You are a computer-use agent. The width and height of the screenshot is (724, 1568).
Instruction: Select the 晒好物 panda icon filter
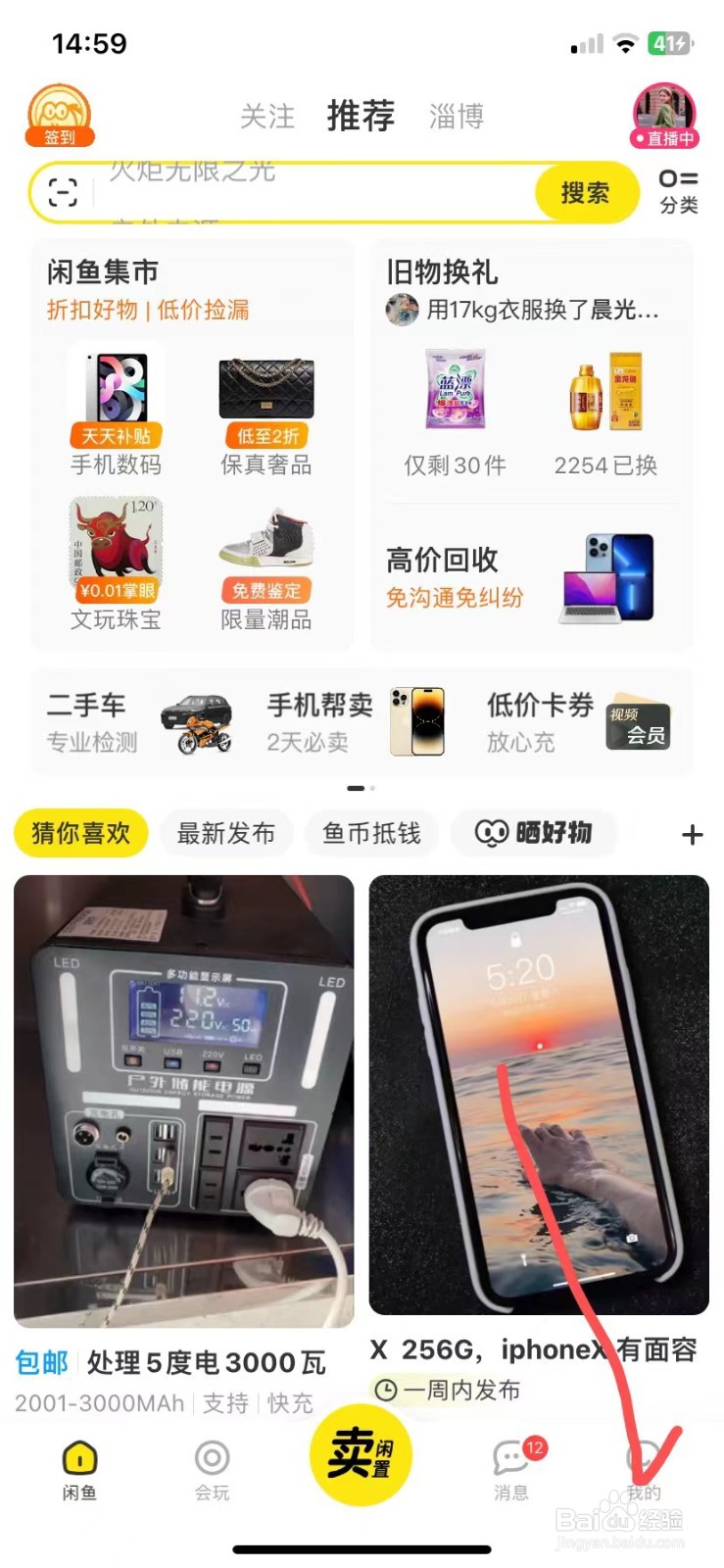click(x=534, y=833)
